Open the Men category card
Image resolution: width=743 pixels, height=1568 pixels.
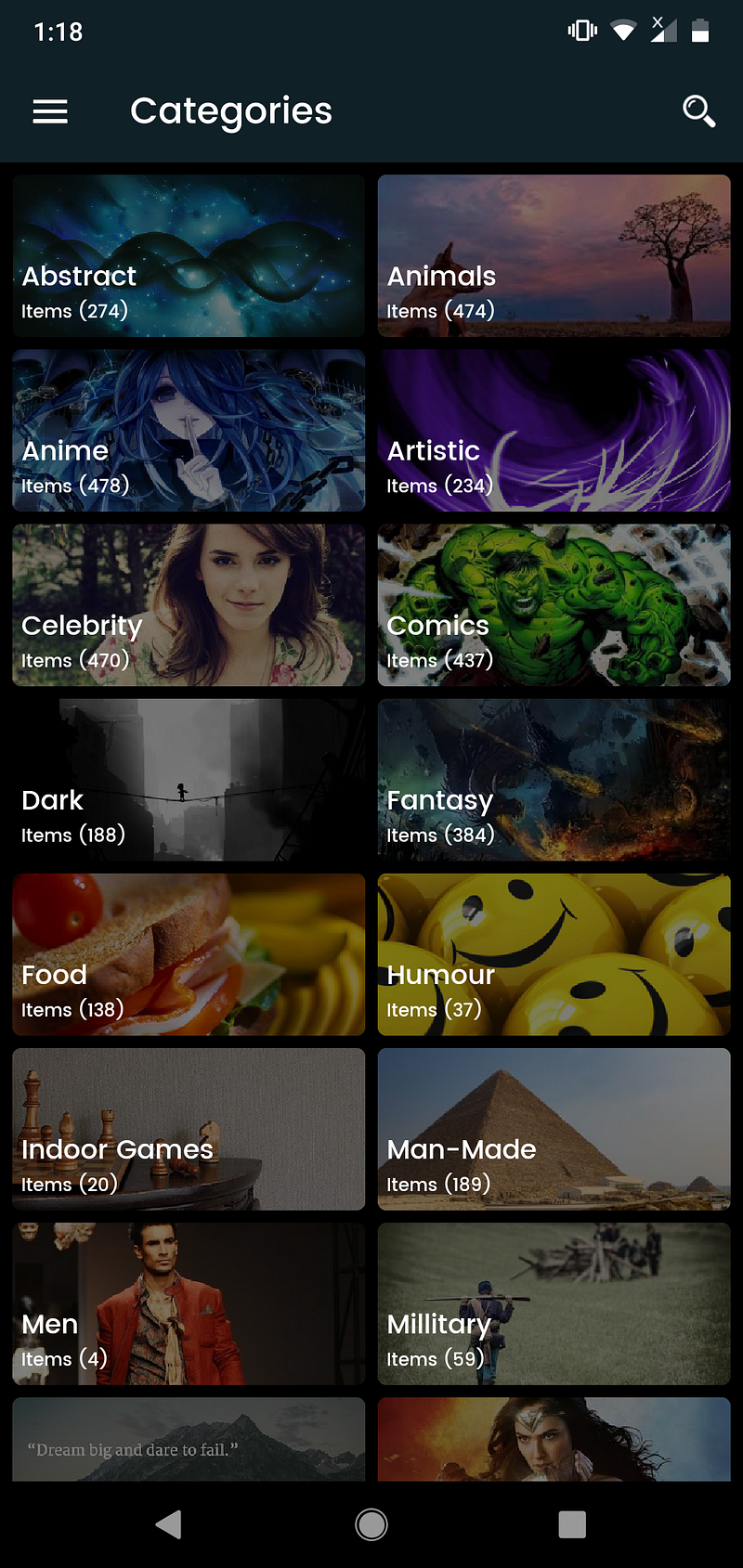(189, 1303)
